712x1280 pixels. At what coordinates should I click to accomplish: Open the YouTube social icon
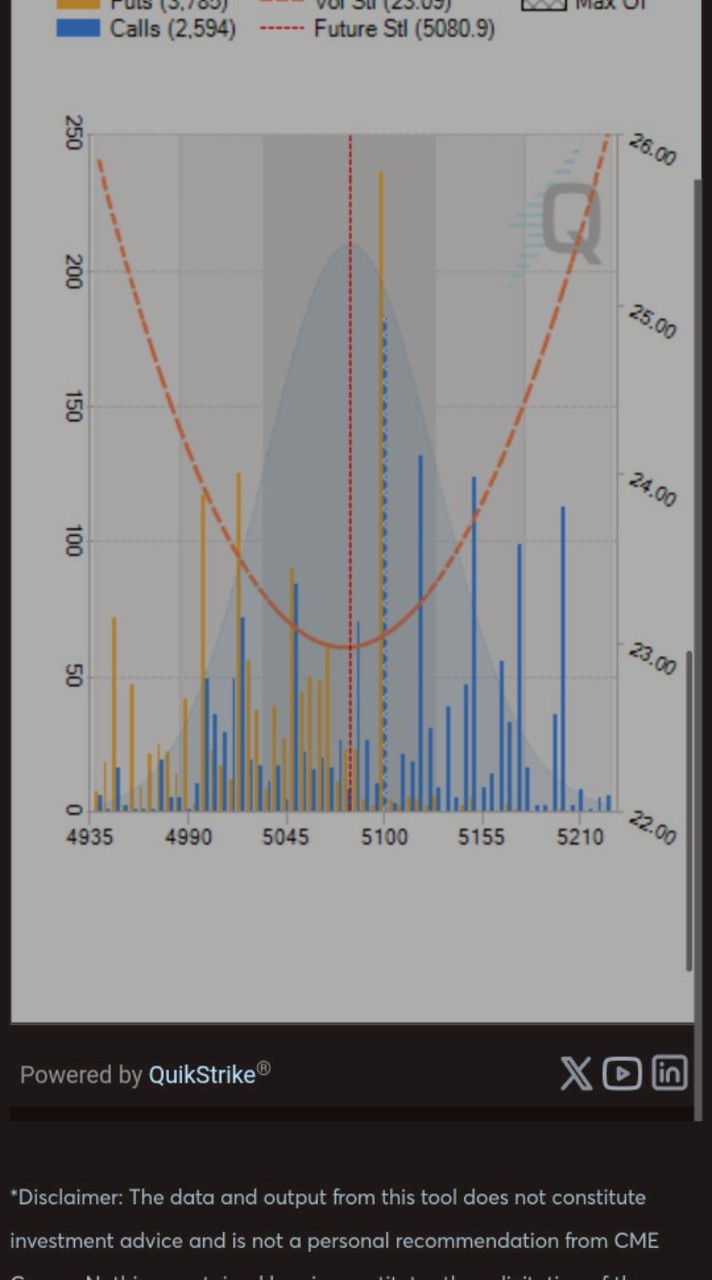click(x=622, y=1073)
